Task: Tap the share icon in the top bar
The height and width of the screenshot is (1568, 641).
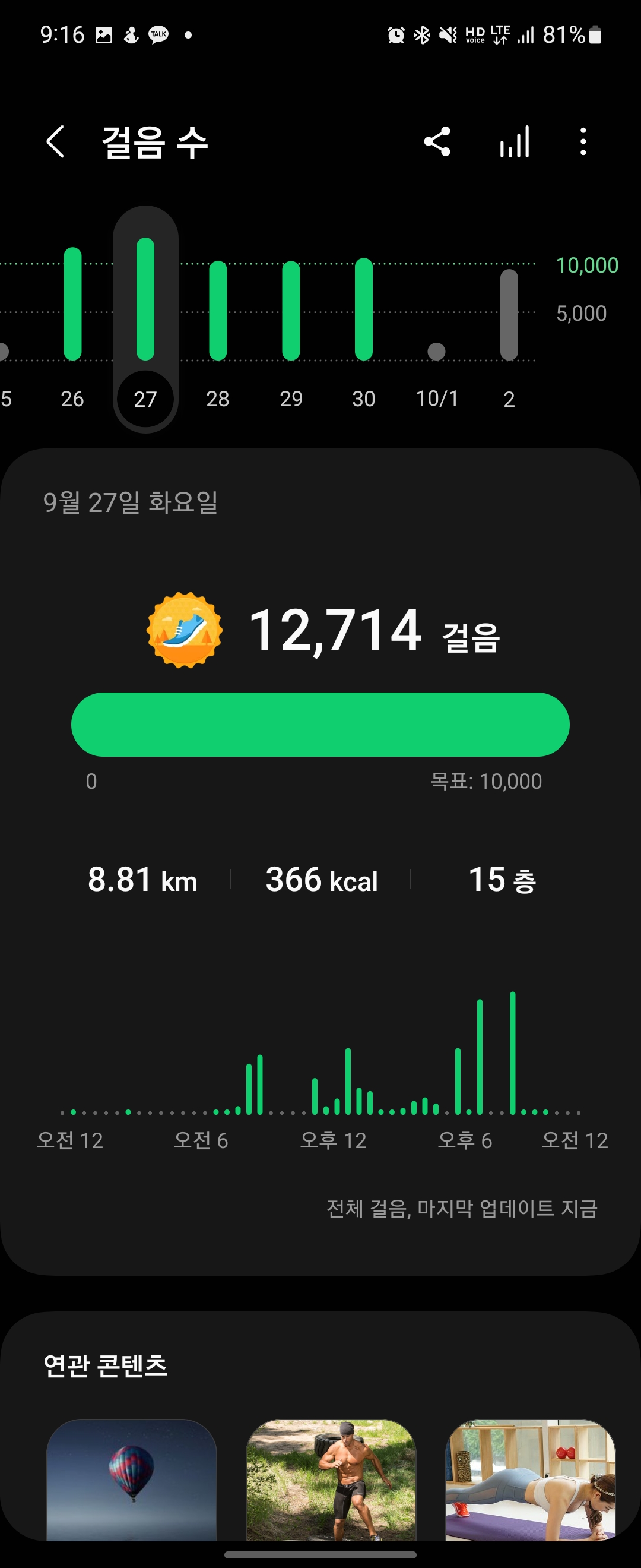Action: tap(437, 141)
